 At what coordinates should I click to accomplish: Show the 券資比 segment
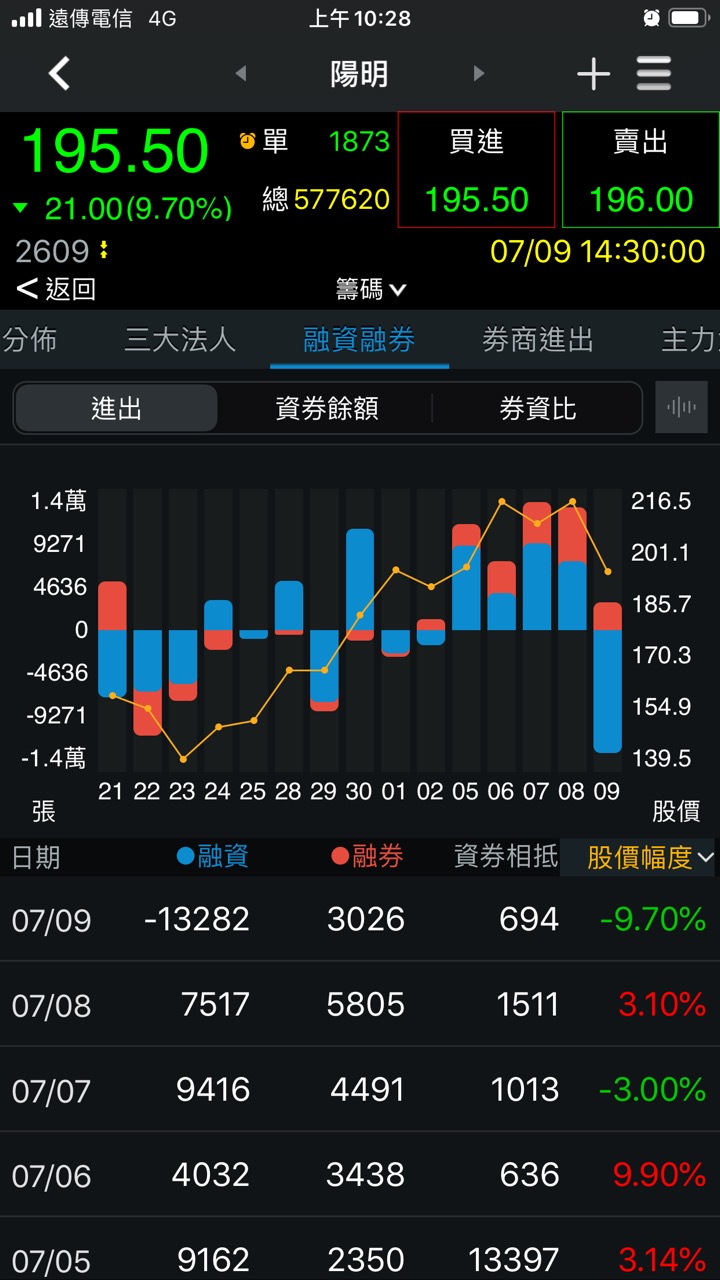[x=538, y=408]
